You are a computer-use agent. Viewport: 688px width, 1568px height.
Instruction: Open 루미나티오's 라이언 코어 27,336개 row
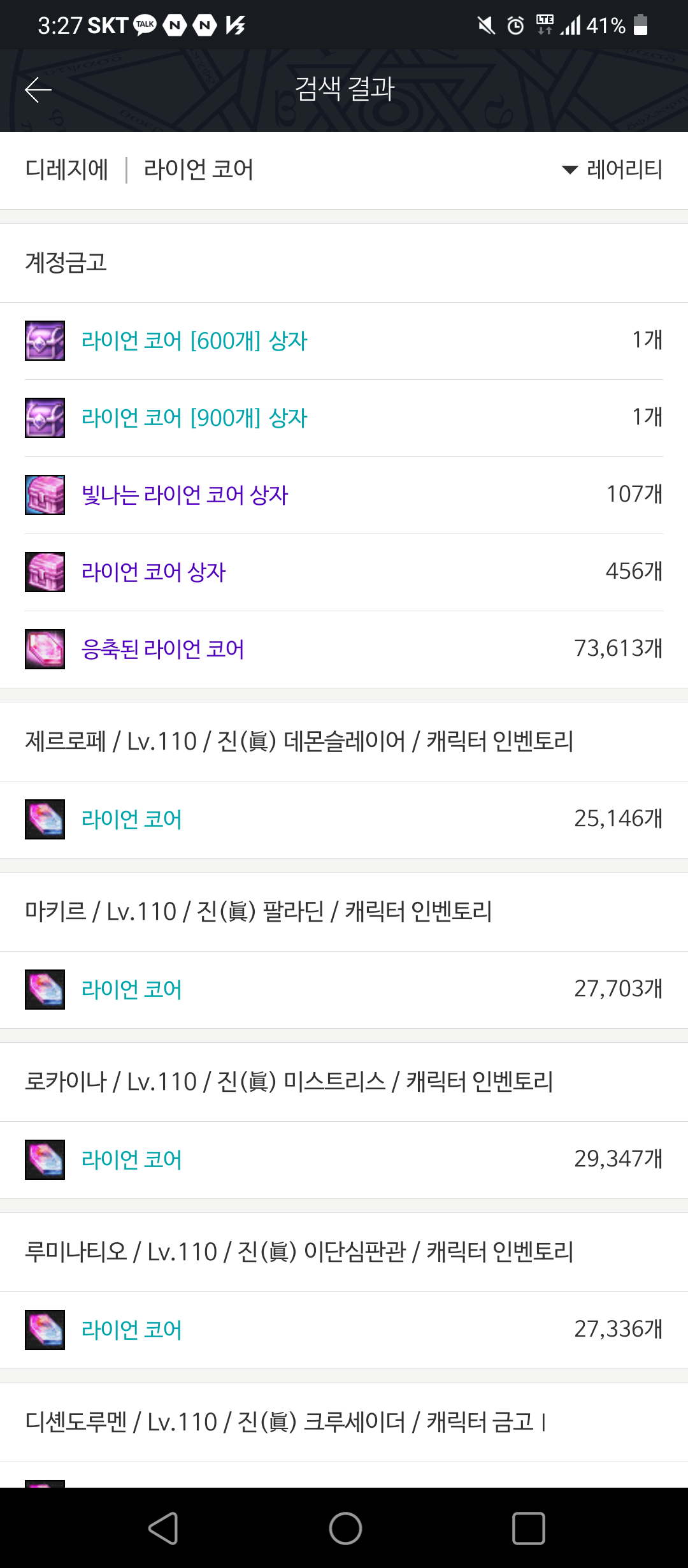point(132,1330)
